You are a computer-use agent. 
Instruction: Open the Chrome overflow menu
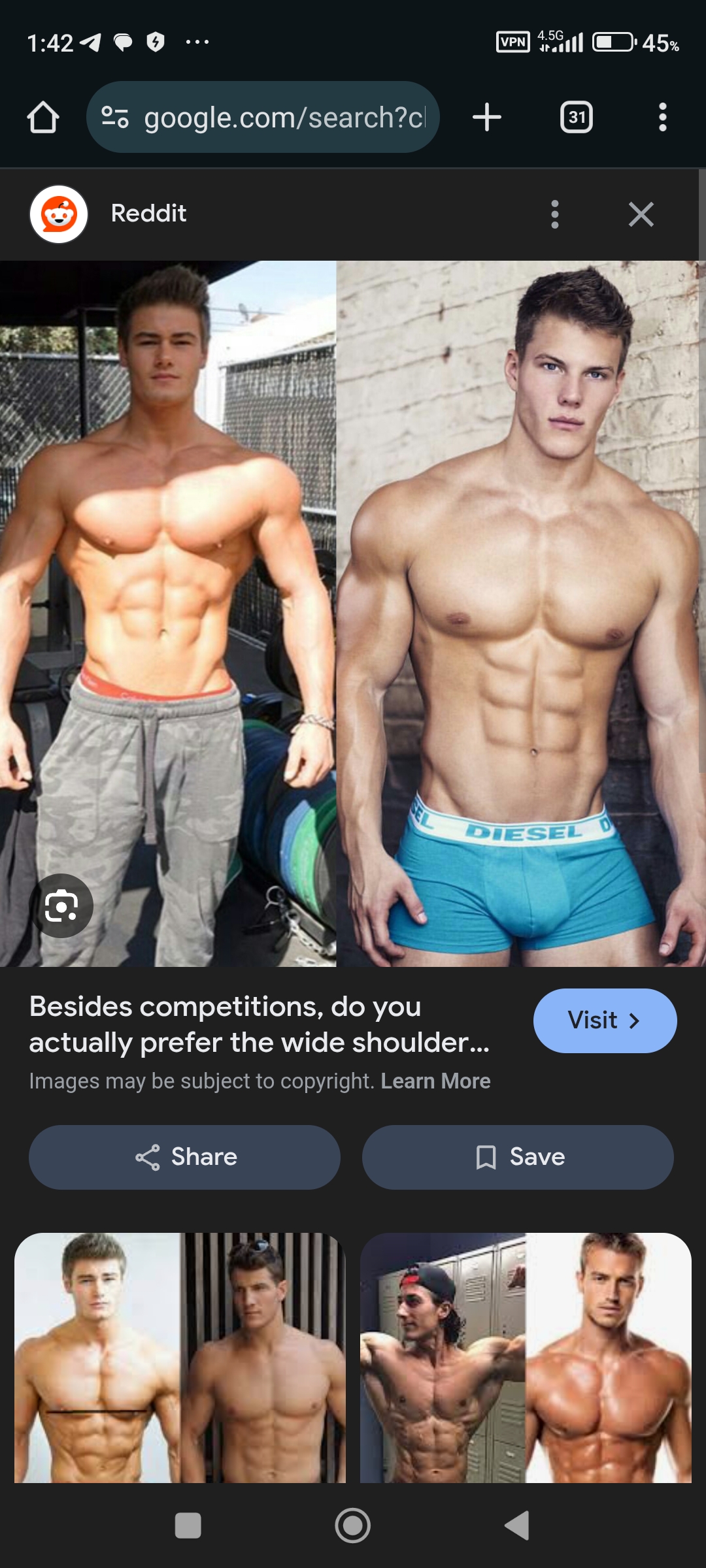[663, 118]
